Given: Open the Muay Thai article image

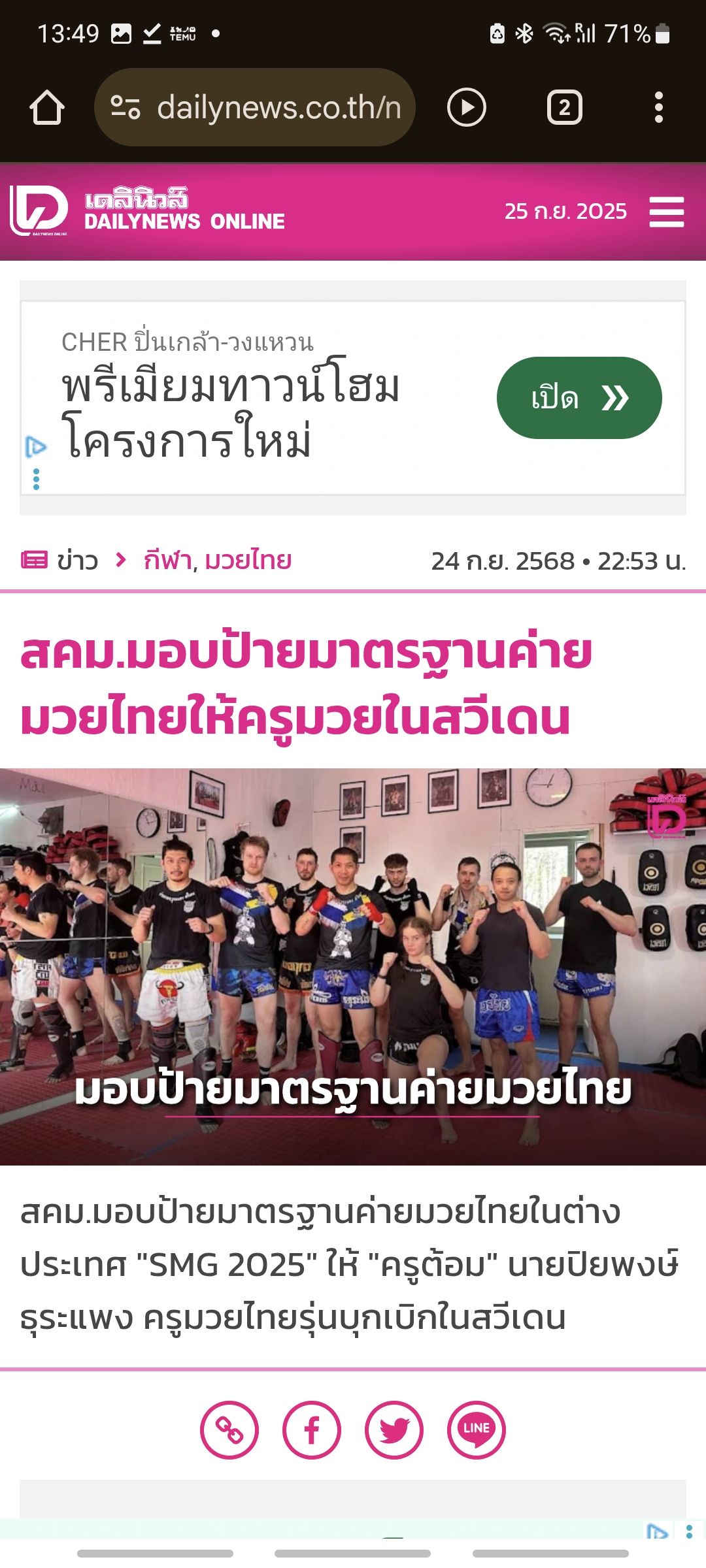Looking at the screenshot, I should point(353,967).
